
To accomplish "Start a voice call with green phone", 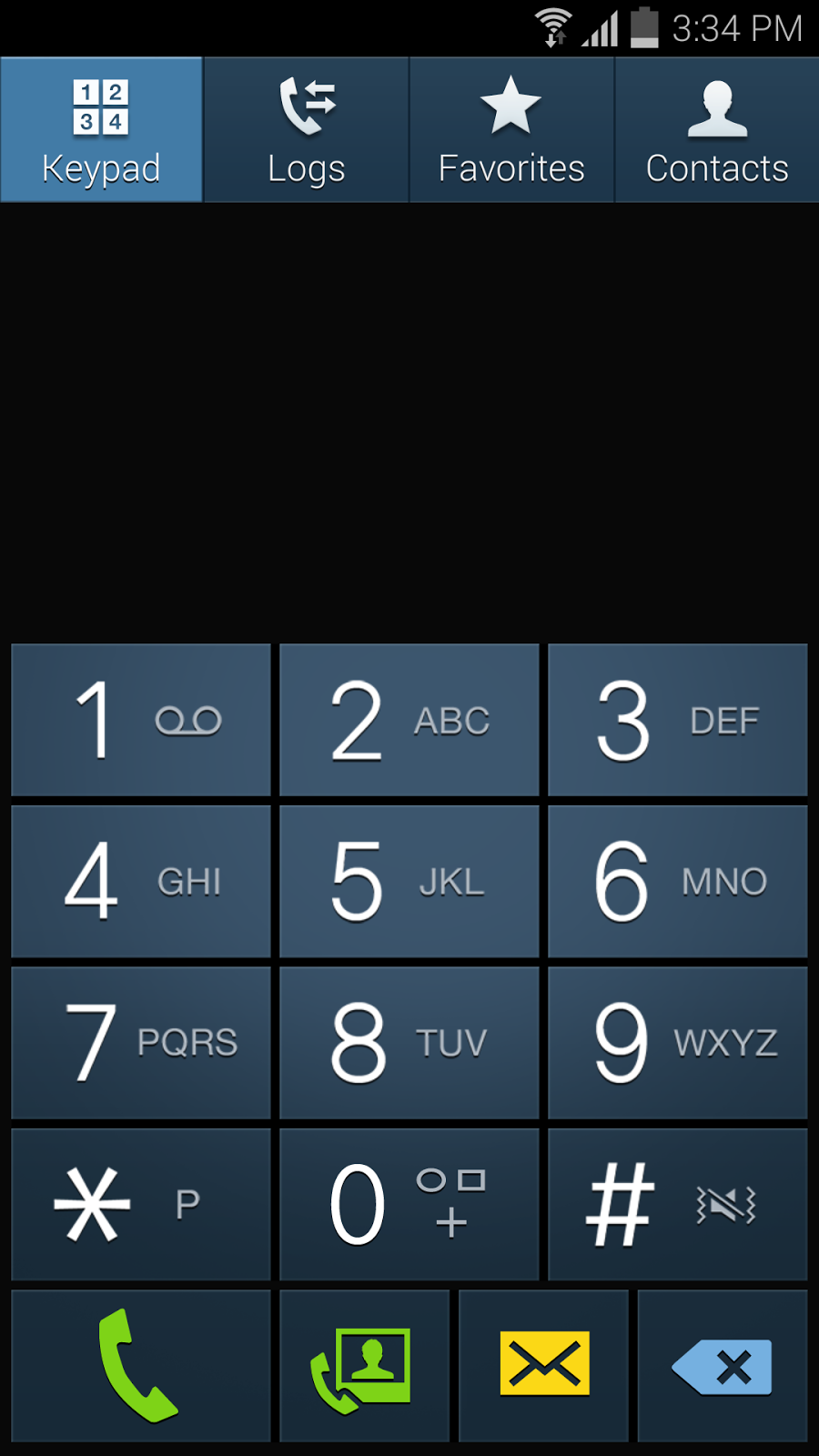I will click(x=141, y=1365).
